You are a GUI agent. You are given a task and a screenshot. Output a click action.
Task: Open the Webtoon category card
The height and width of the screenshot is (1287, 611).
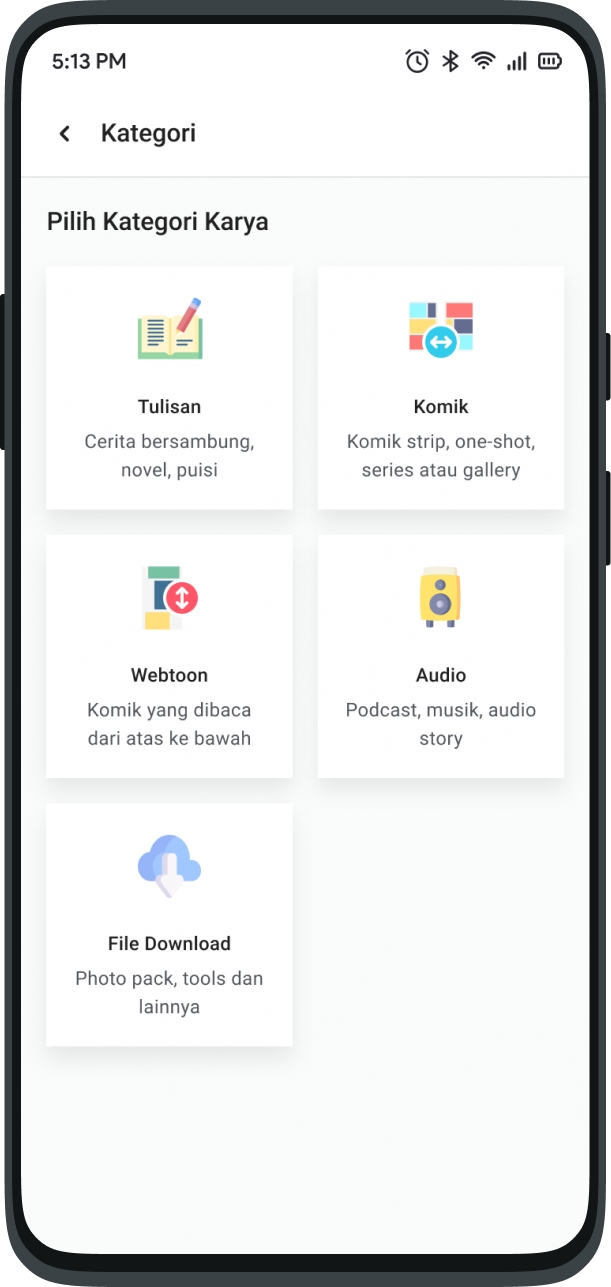[169, 656]
